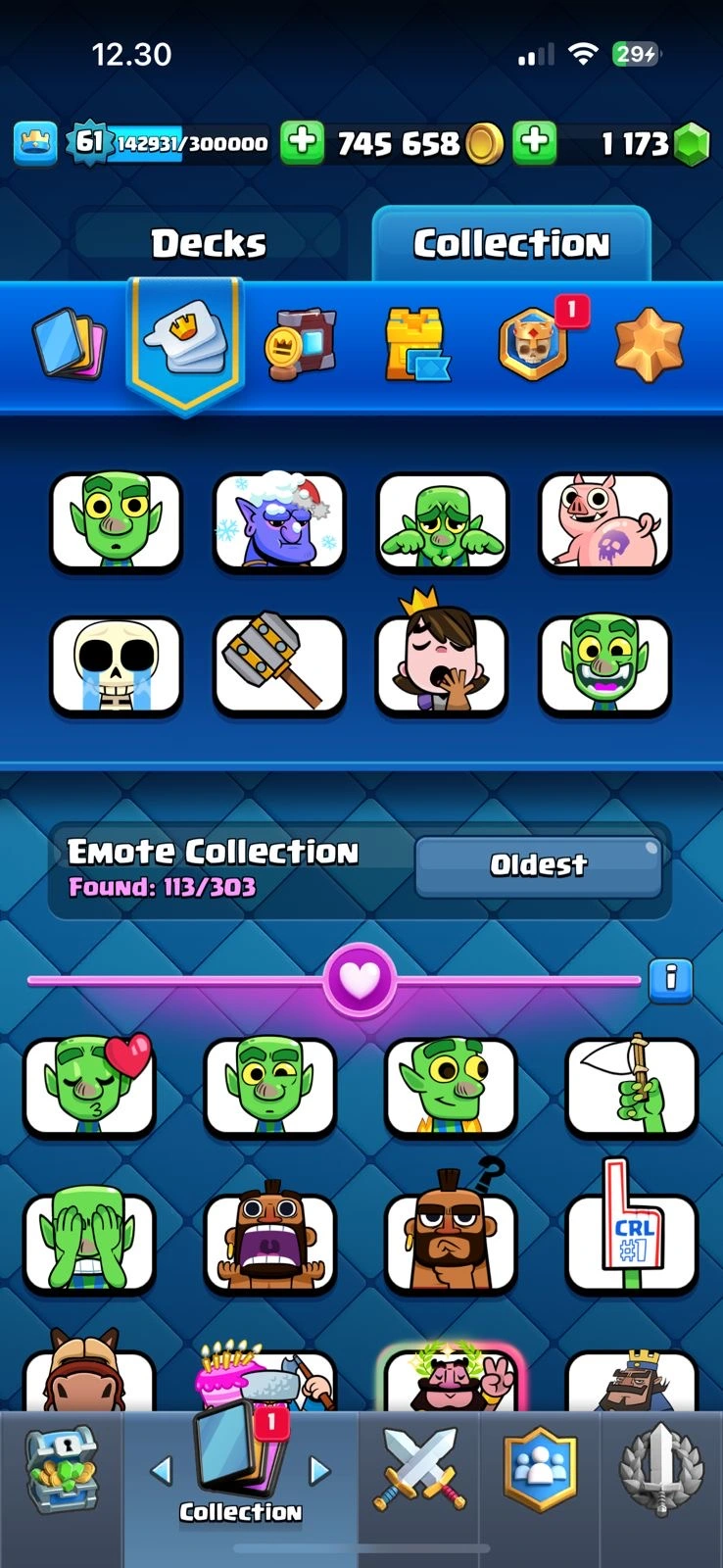Open the blue info button
Viewport: 723px width, 1568px height.
(671, 978)
